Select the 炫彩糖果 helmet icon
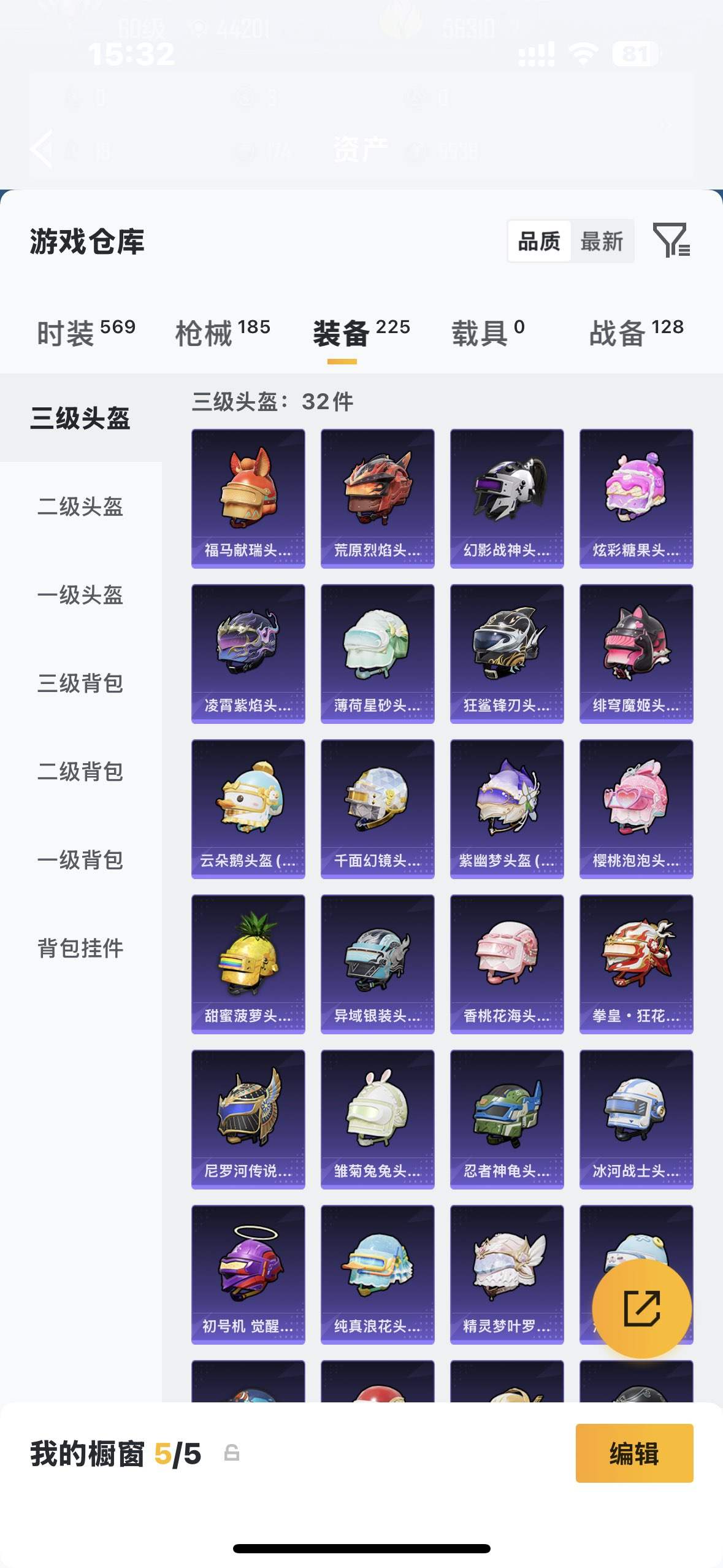This screenshot has height=1568, width=723. pyautogui.click(x=636, y=497)
